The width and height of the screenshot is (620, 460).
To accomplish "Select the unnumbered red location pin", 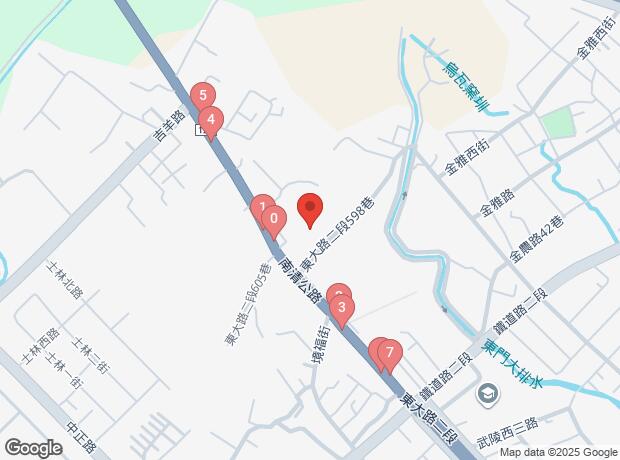I will pyautogui.click(x=310, y=209).
